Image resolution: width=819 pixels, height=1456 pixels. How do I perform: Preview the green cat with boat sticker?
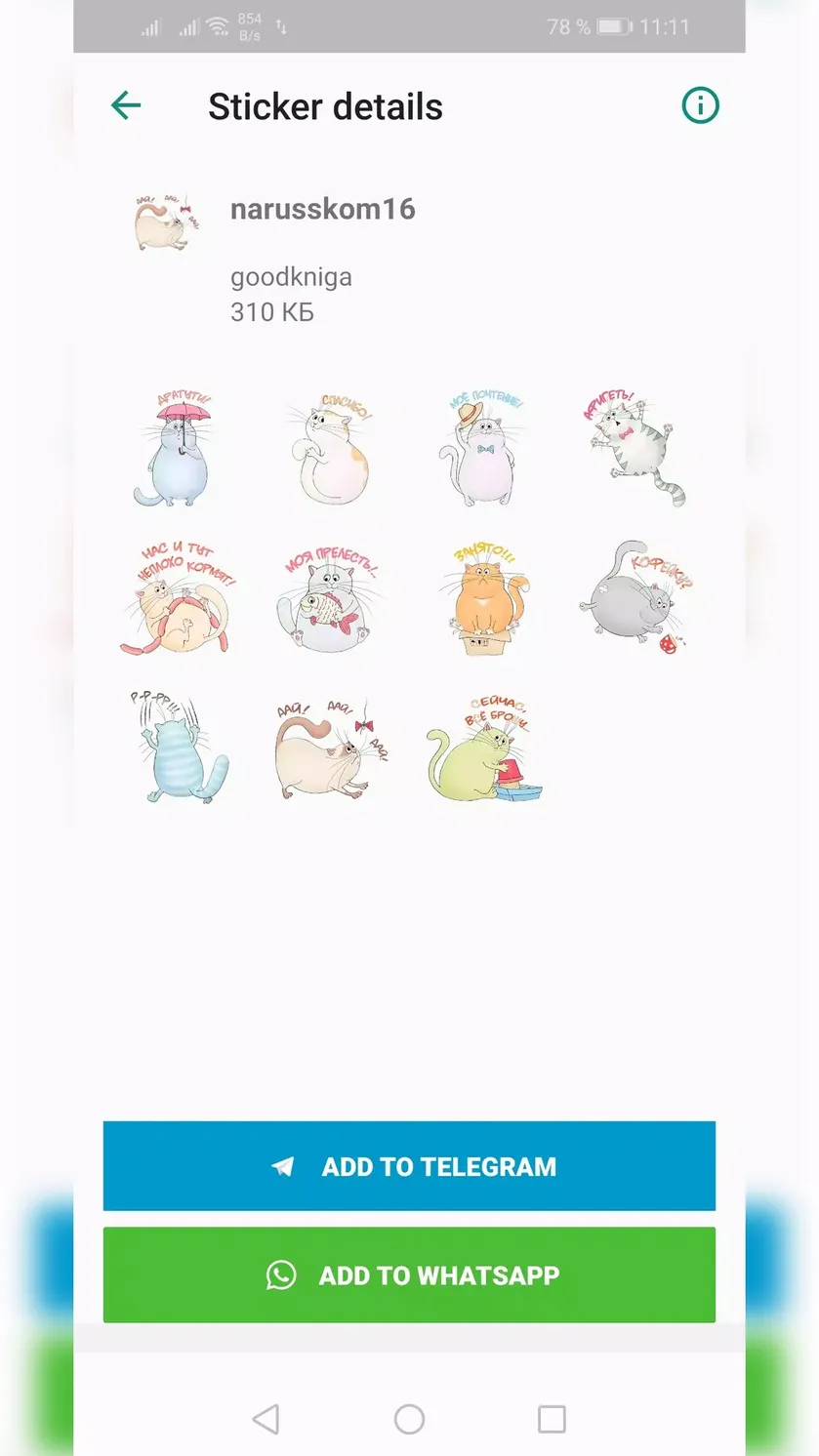tap(484, 748)
